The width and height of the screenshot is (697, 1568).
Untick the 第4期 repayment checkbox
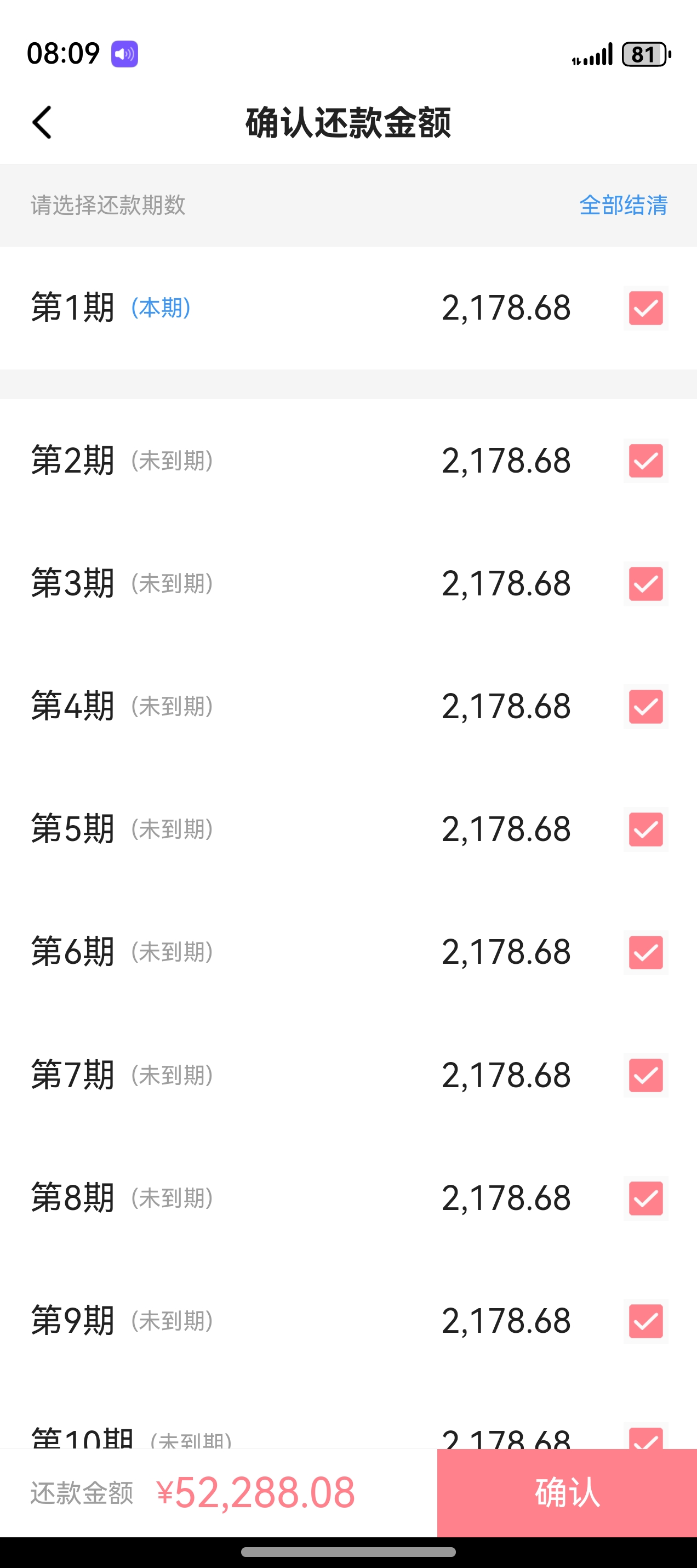click(x=645, y=707)
